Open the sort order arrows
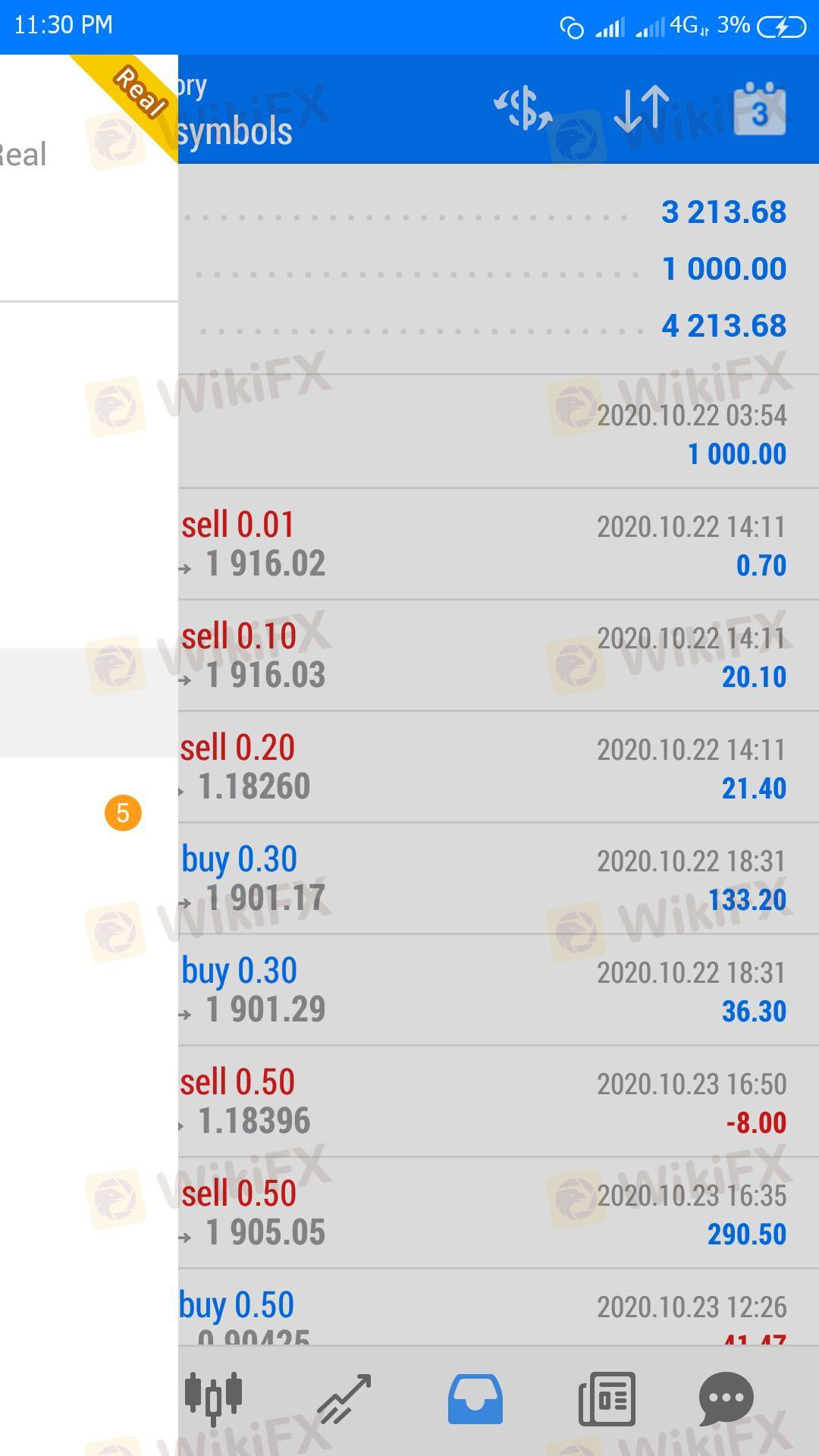Viewport: 819px width, 1456px height. [641, 109]
